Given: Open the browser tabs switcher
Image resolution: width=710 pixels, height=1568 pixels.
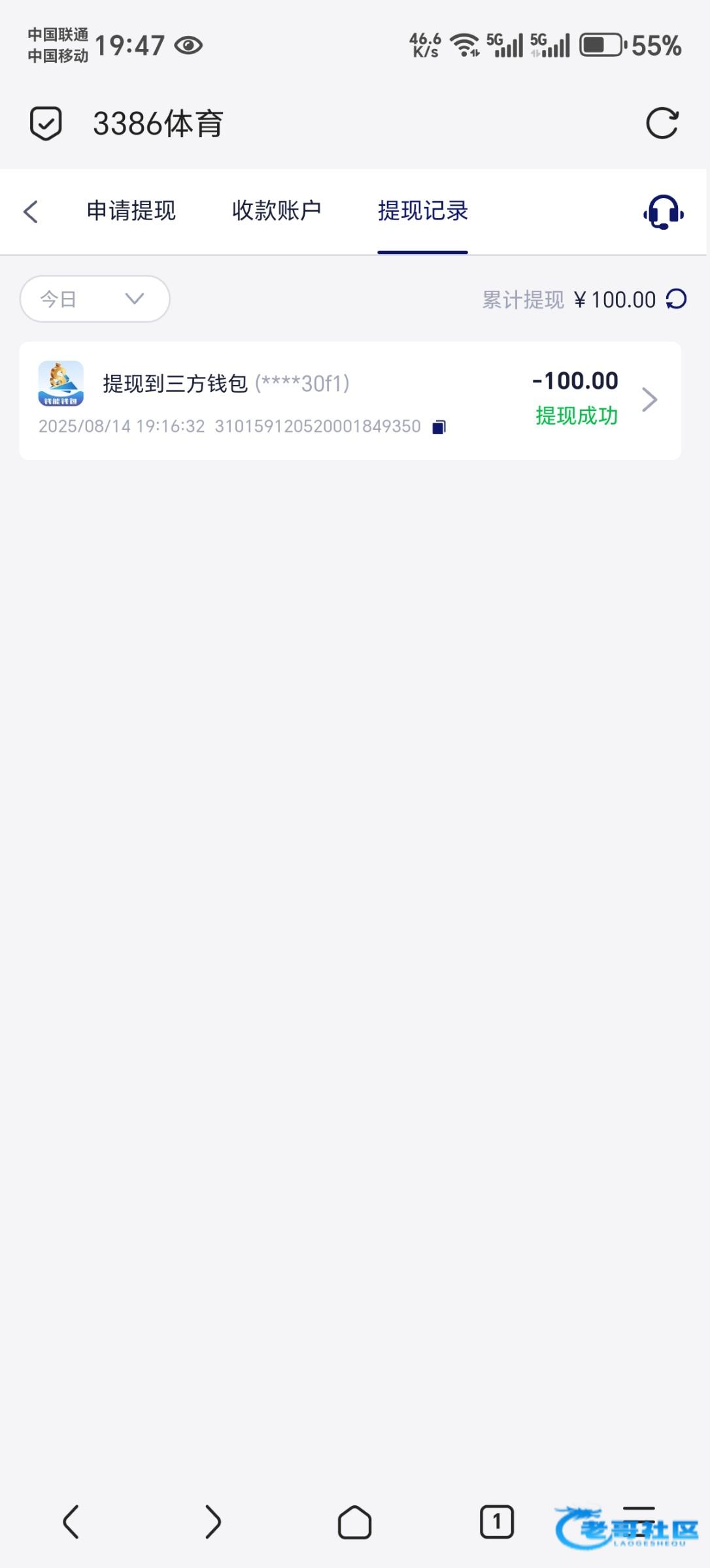Looking at the screenshot, I should point(497,1522).
